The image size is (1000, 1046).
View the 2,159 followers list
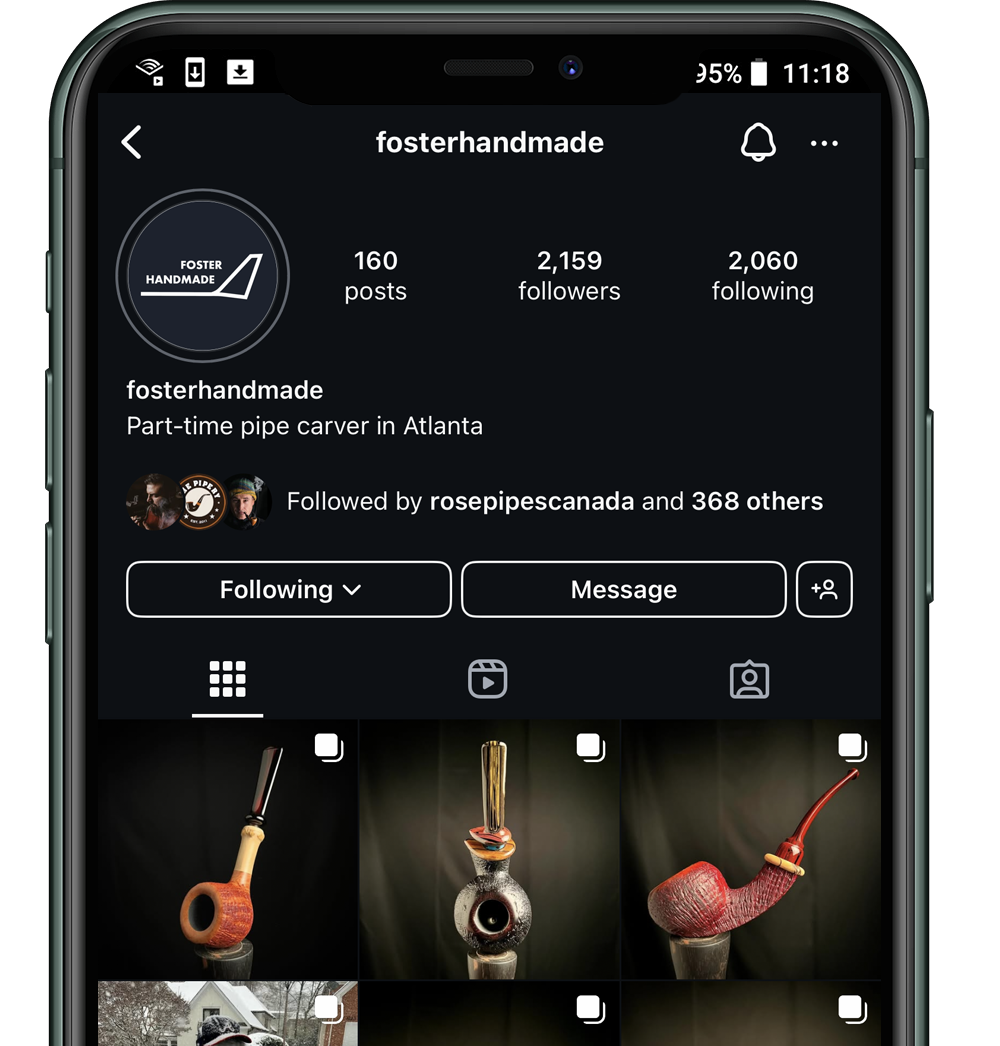(569, 276)
